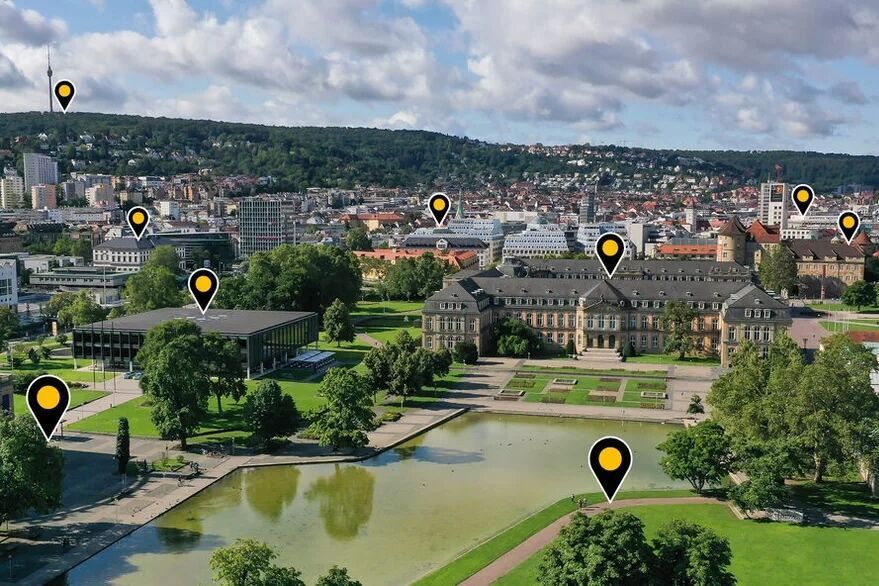
Task: Tap the pin beside the TV tower
Action: coord(64,93)
